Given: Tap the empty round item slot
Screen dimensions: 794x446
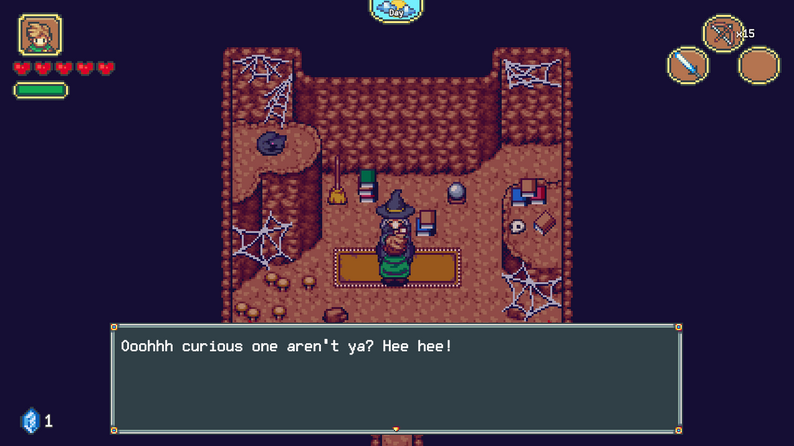Looking at the screenshot, I should click(x=759, y=66).
